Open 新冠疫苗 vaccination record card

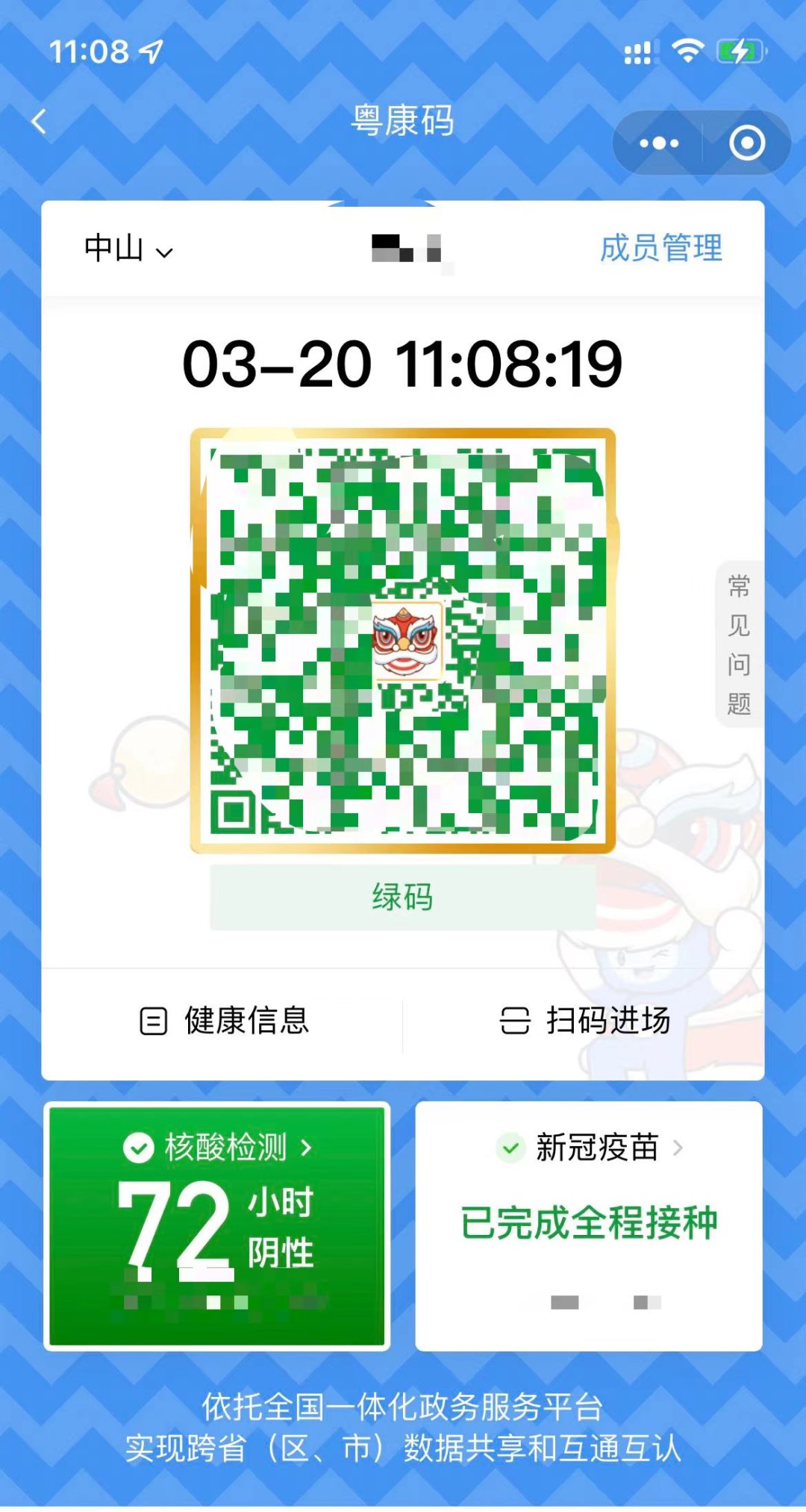[589, 1226]
